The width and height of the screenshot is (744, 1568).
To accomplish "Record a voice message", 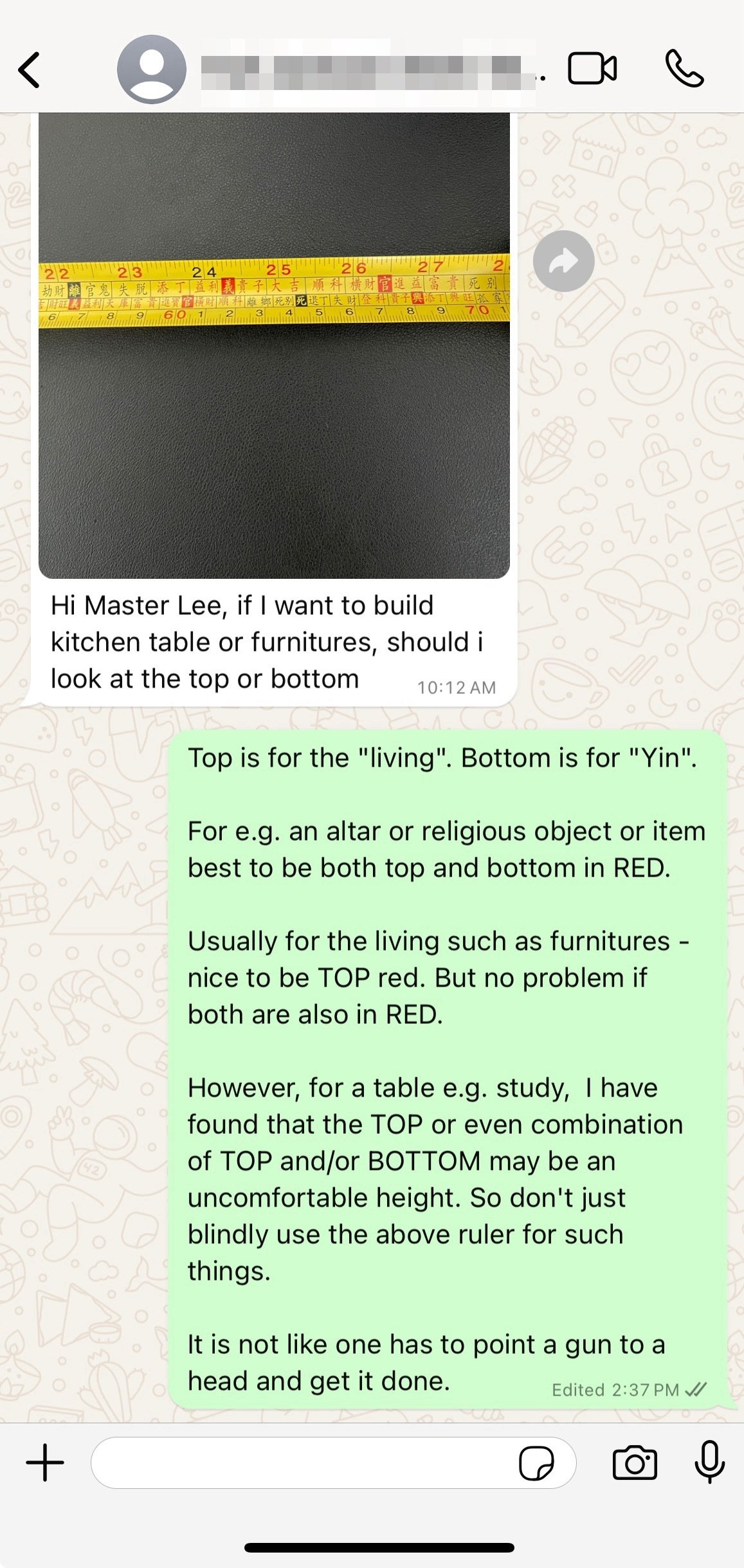I will 710,1463.
